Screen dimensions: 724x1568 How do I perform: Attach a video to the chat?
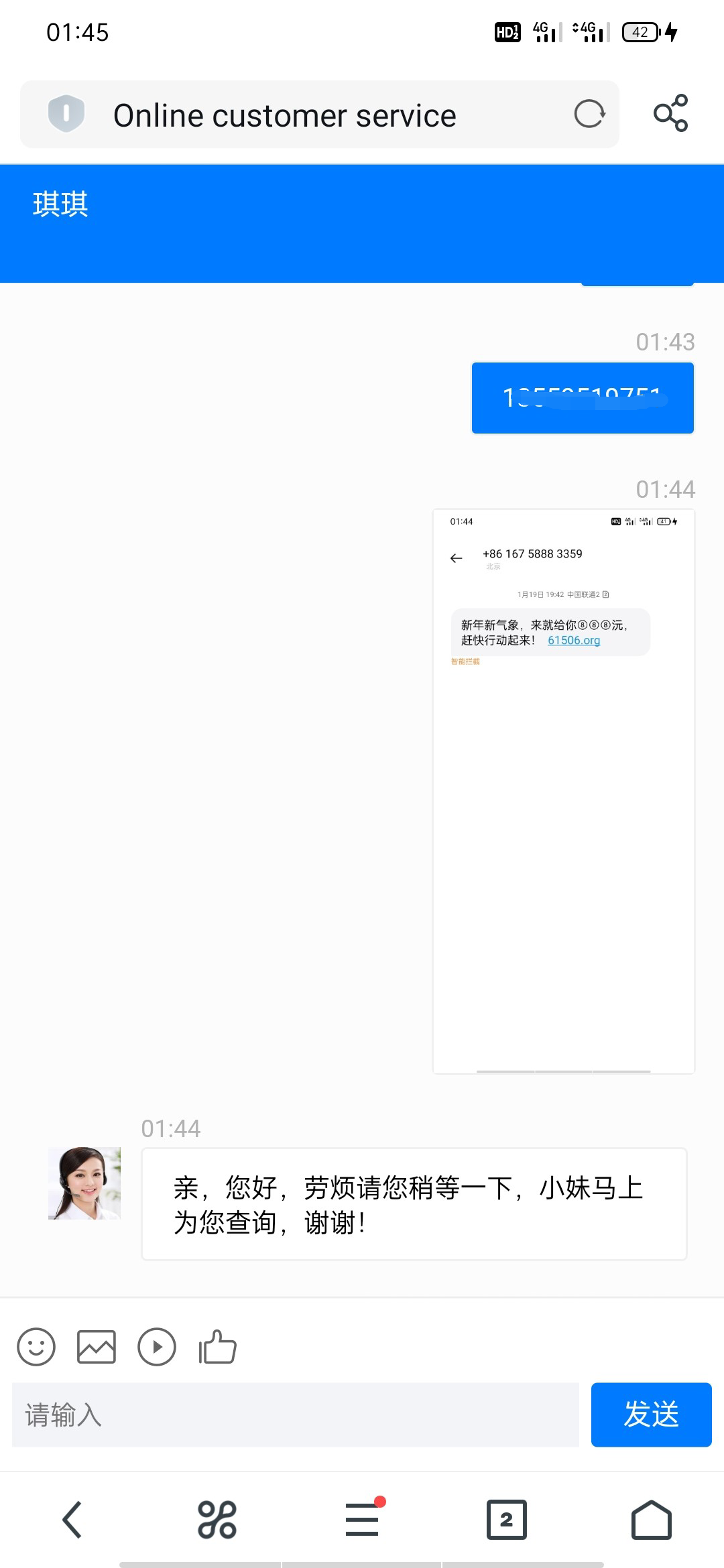(x=157, y=1347)
